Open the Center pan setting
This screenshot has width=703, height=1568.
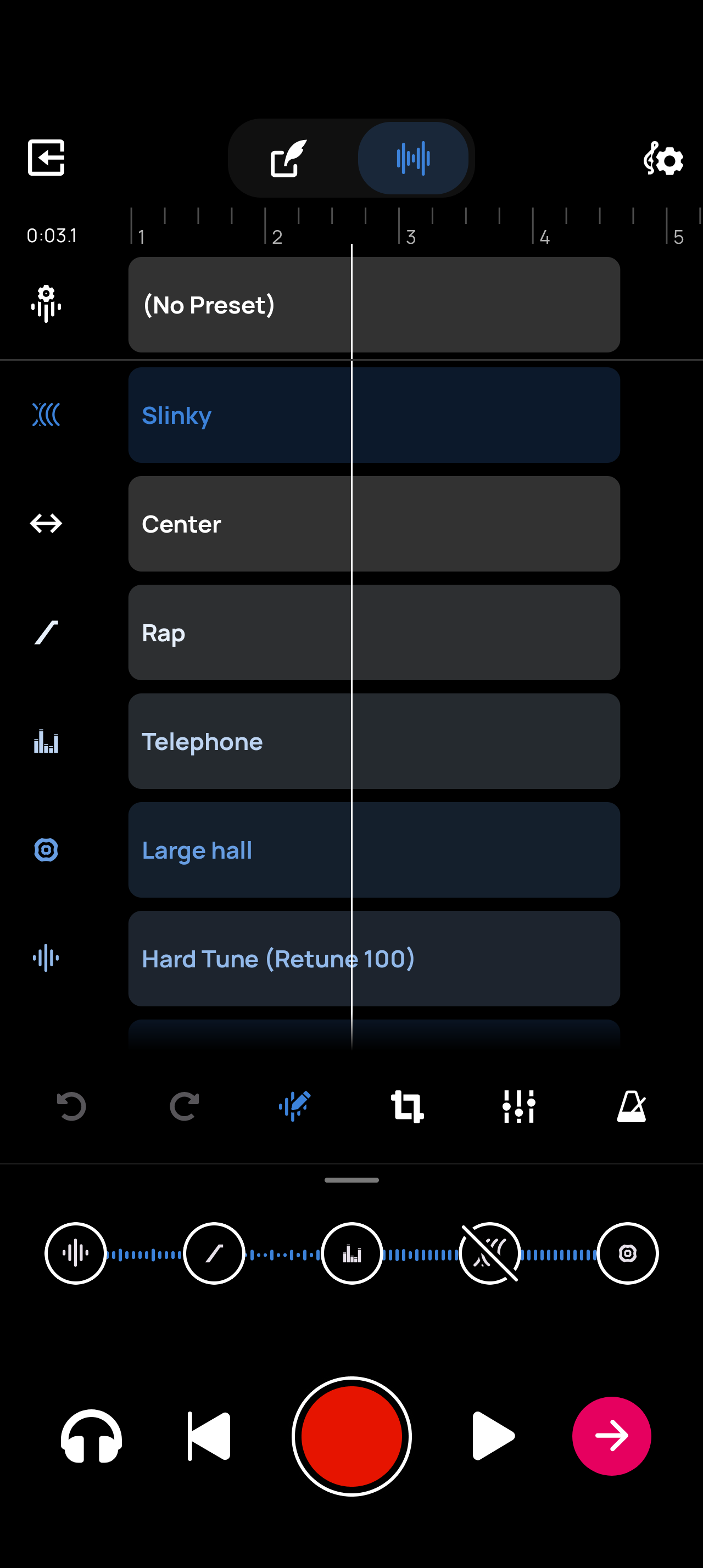[373, 523]
